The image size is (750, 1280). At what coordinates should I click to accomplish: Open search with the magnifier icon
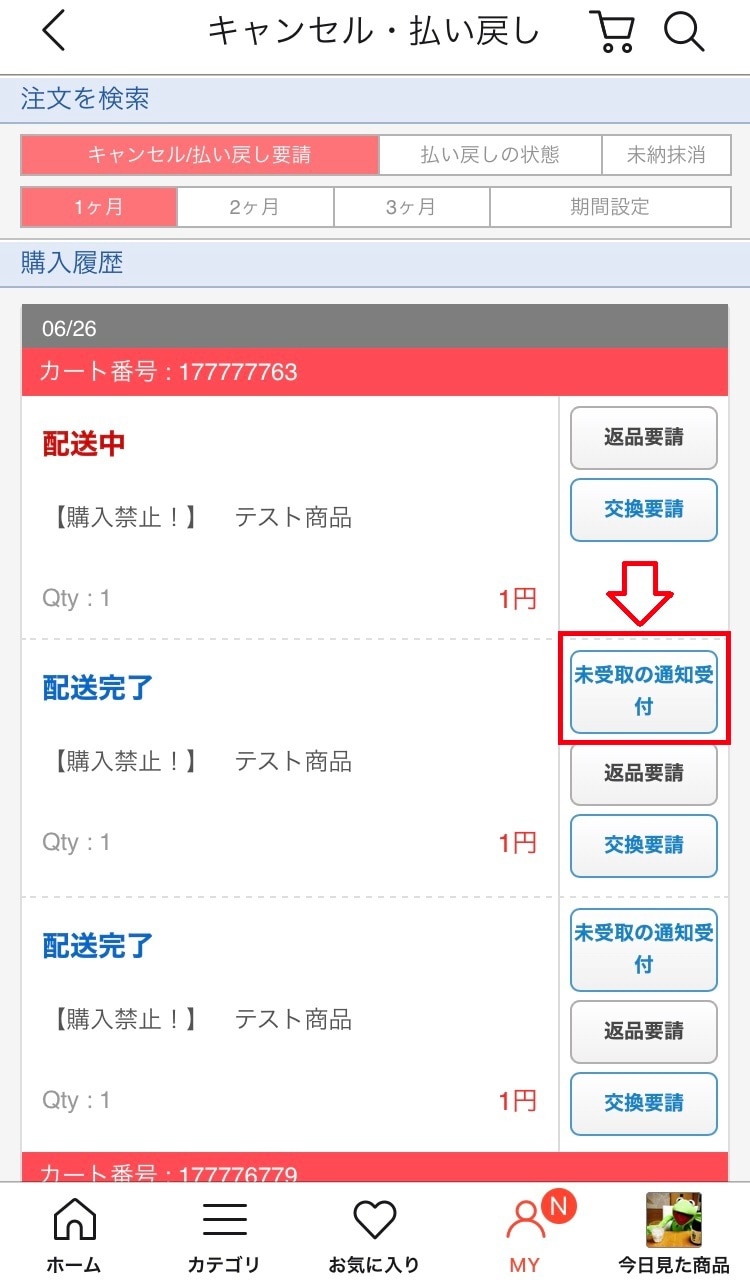tap(685, 32)
